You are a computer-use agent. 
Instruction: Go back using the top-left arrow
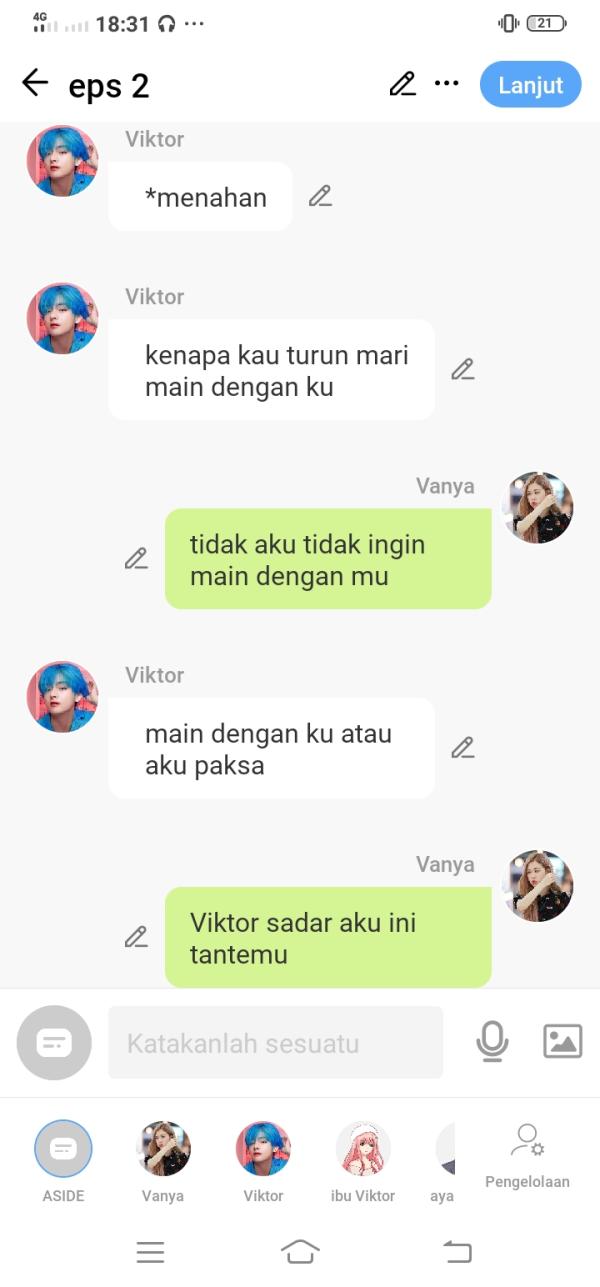(35, 84)
